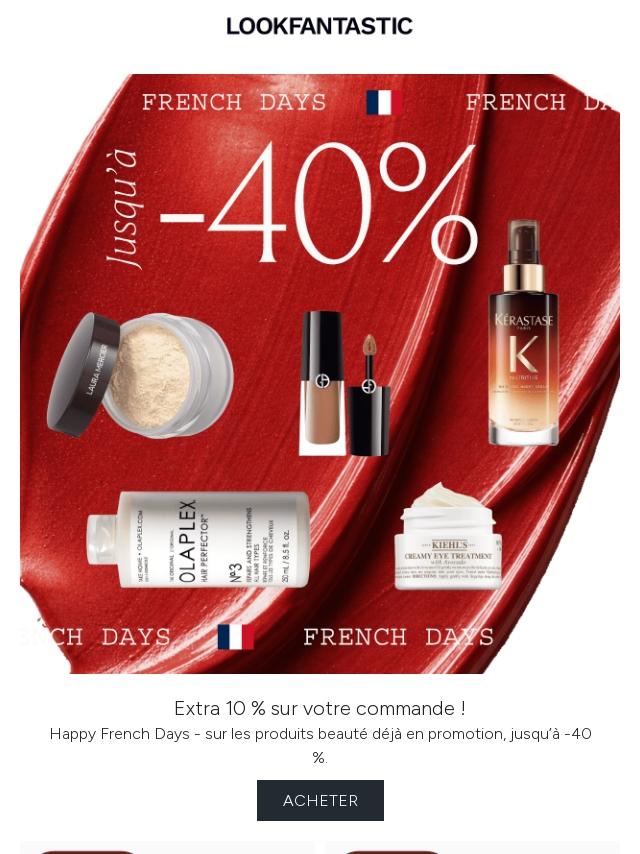Screen dimensions: 640x854
Task: Open the French Days -40% banner
Action: (x=320, y=374)
